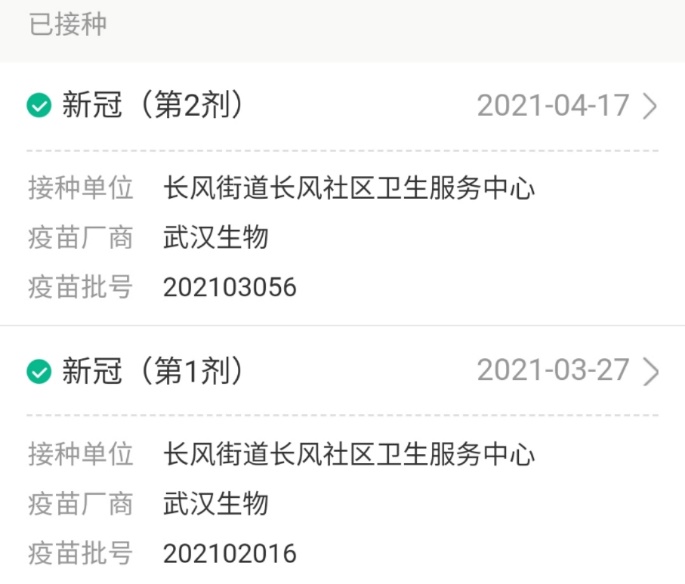Open the 新冠（第1剂）vaccination record
Image resolution: width=685 pixels, height=584 pixels.
click(342, 371)
